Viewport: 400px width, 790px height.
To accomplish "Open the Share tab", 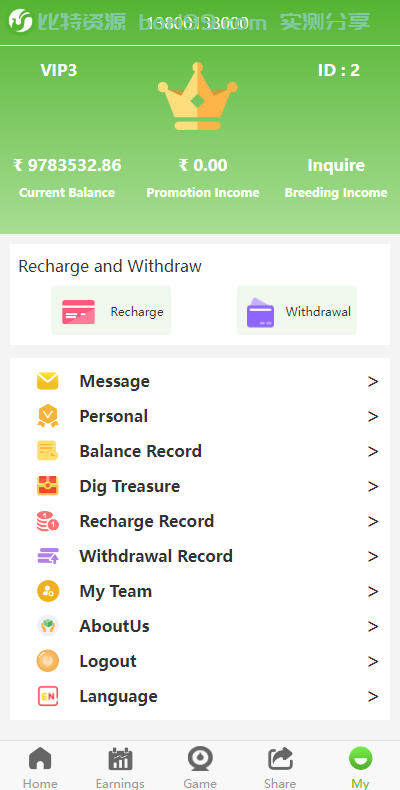I will (280, 767).
